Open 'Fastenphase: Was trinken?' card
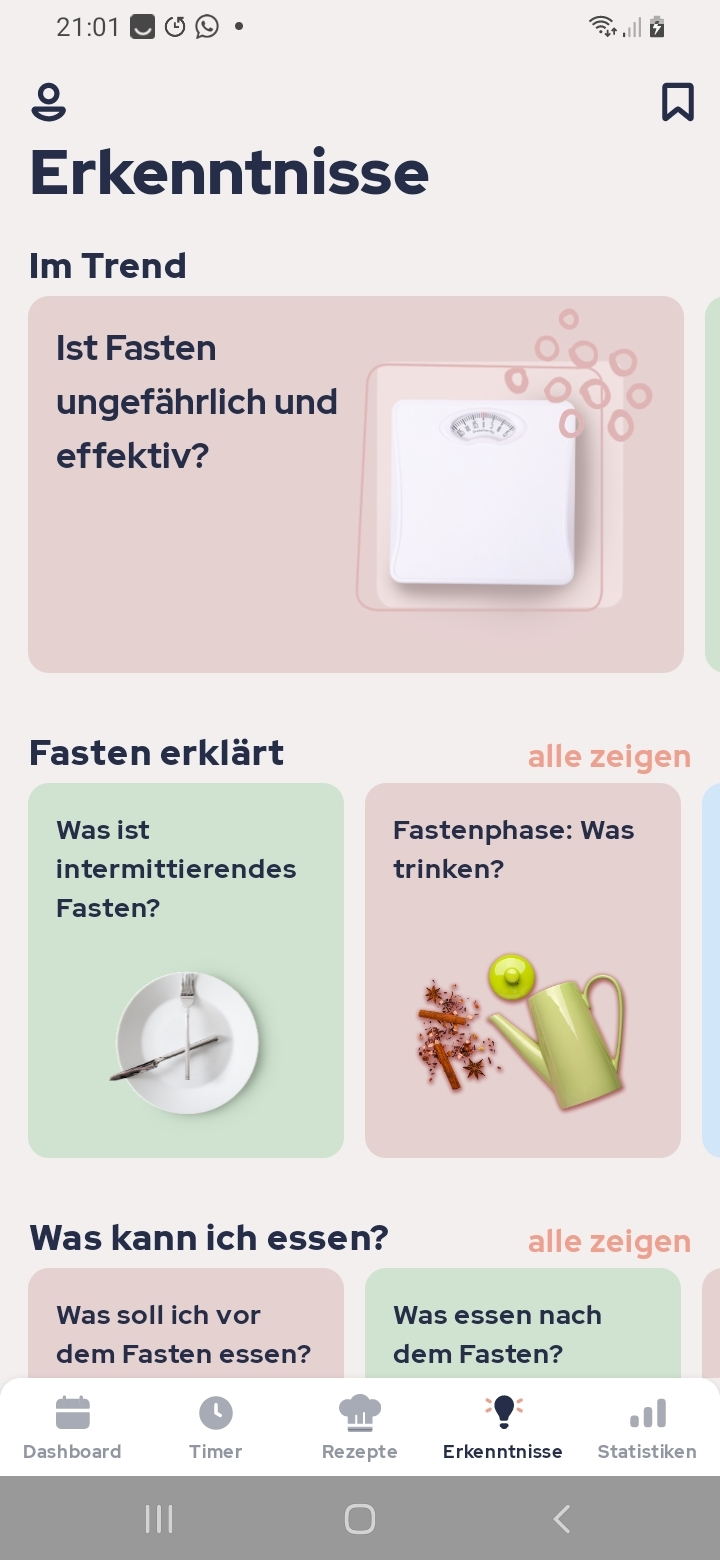Image resolution: width=720 pixels, height=1560 pixels. [x=523, y=970]
